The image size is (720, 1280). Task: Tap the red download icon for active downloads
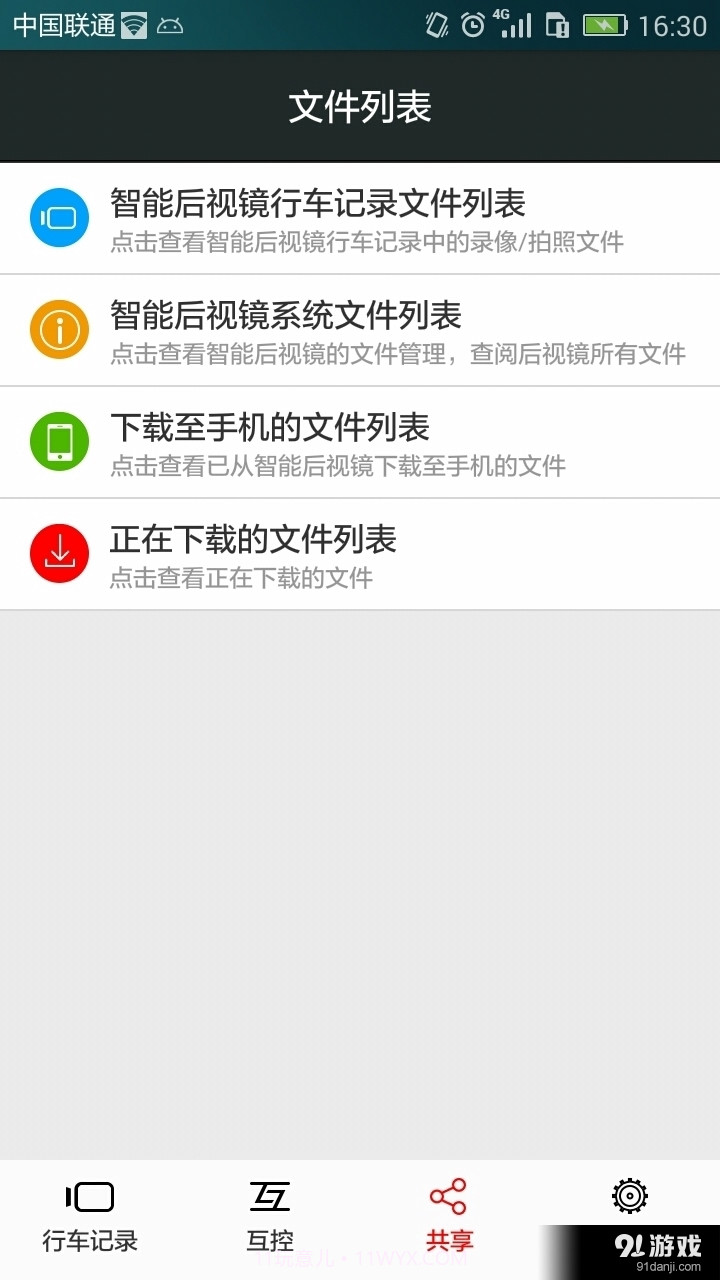point(58,554)
